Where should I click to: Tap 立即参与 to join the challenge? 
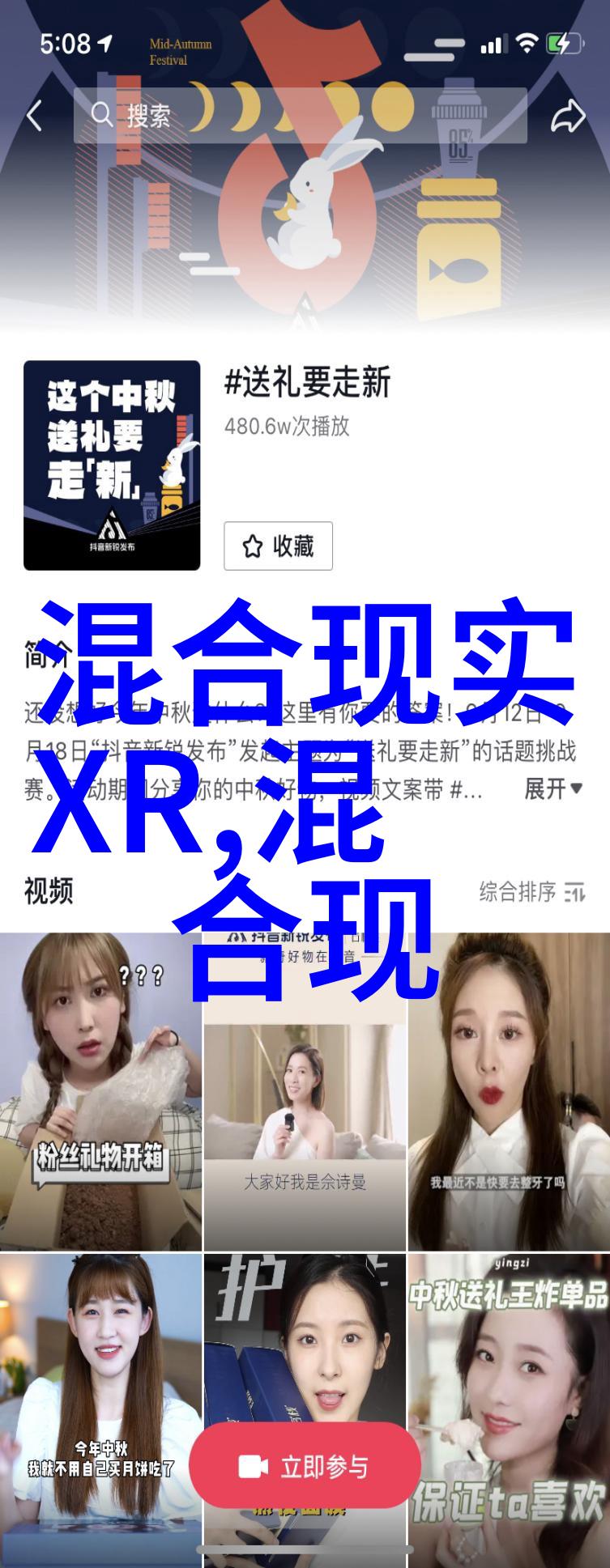point(305,1467)
